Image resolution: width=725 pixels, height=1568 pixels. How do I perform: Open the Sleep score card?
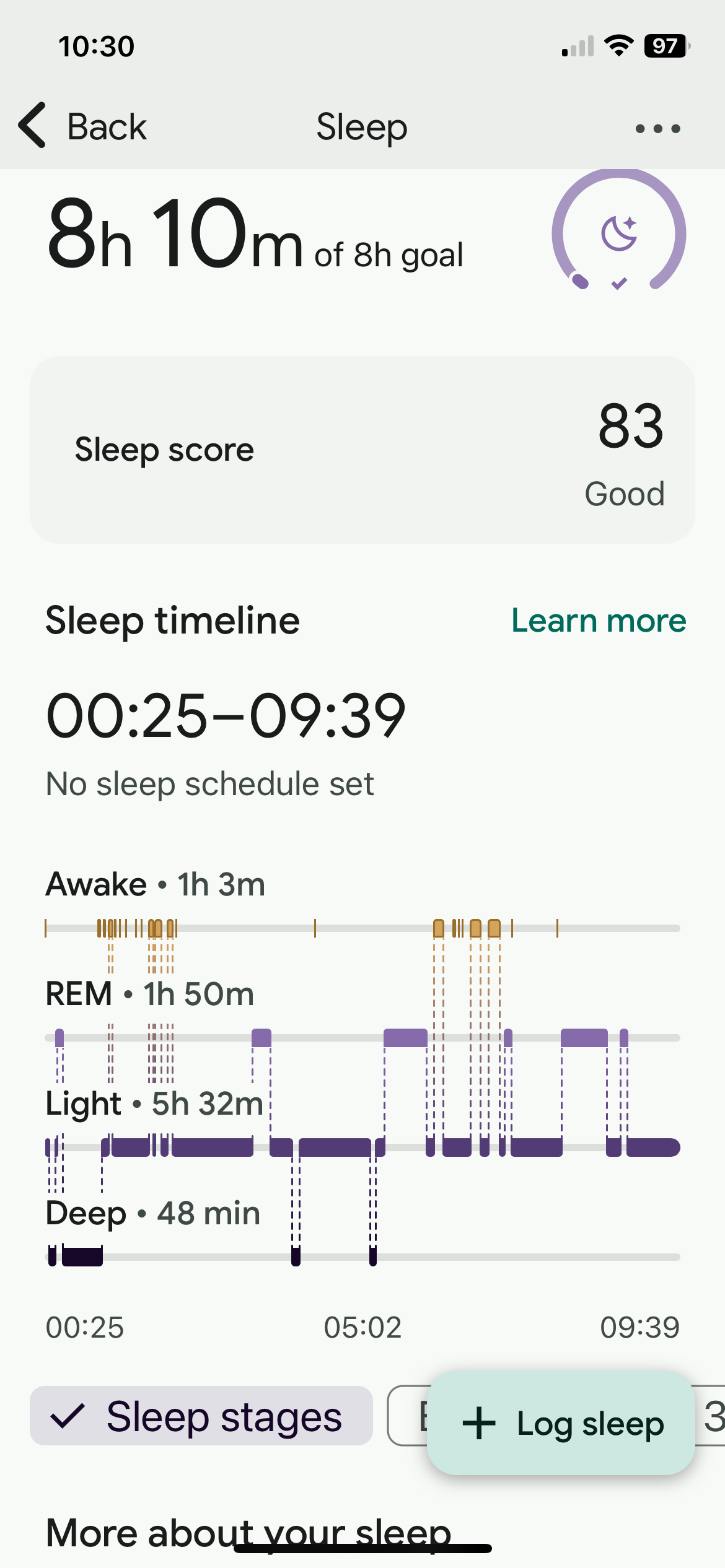point(362,450)
